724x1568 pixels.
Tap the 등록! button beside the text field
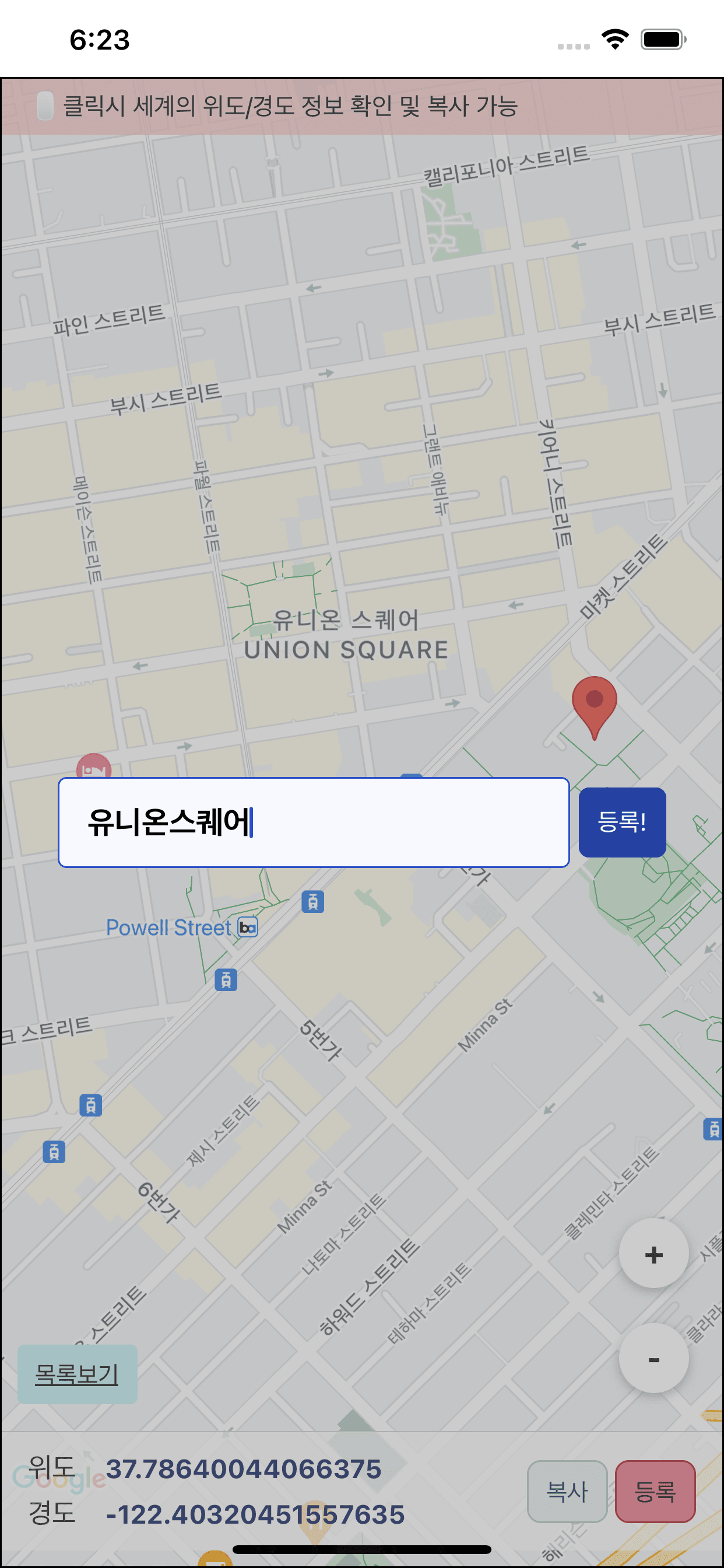coord(622,822)
